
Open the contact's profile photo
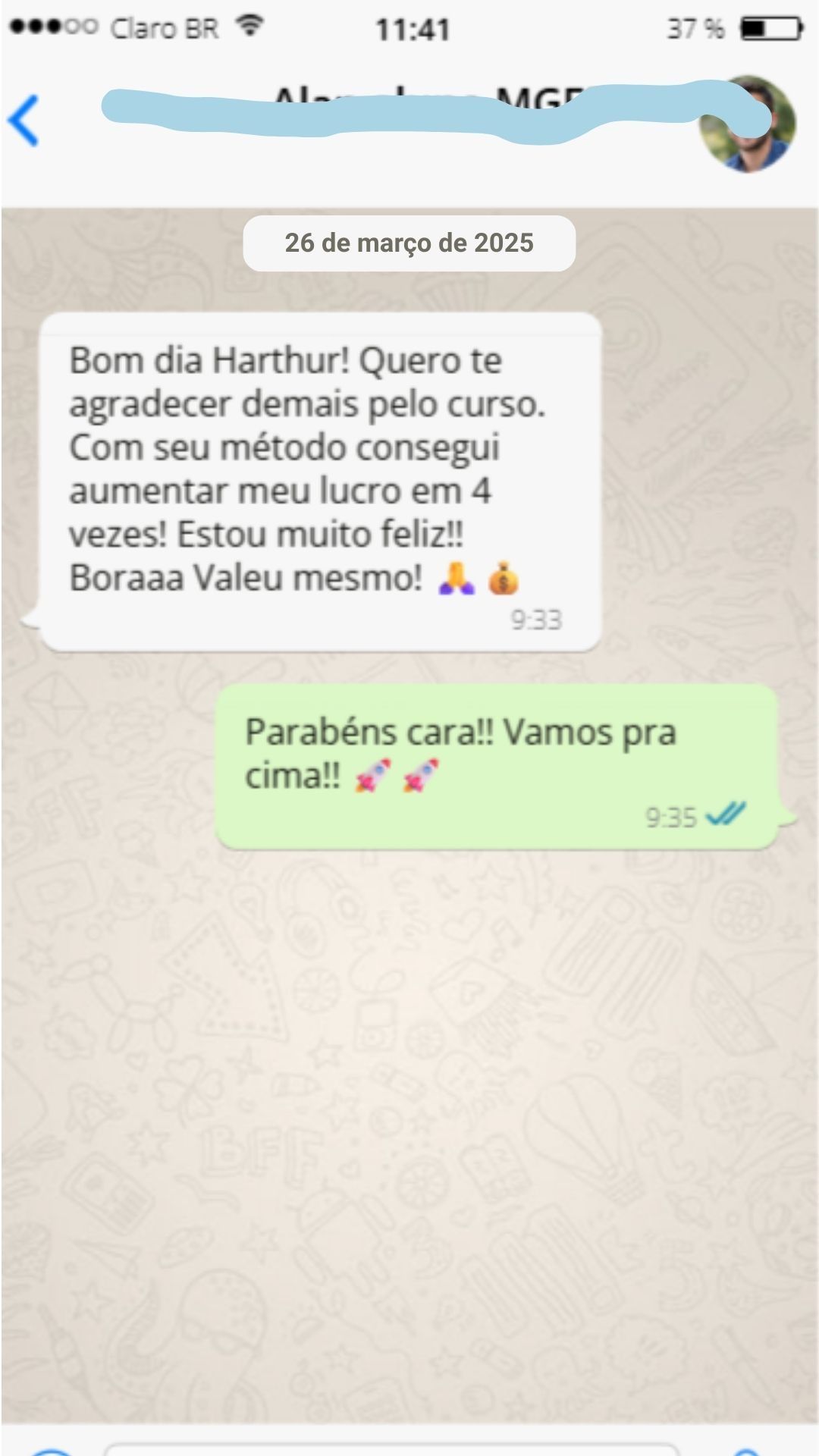(748, 125)
